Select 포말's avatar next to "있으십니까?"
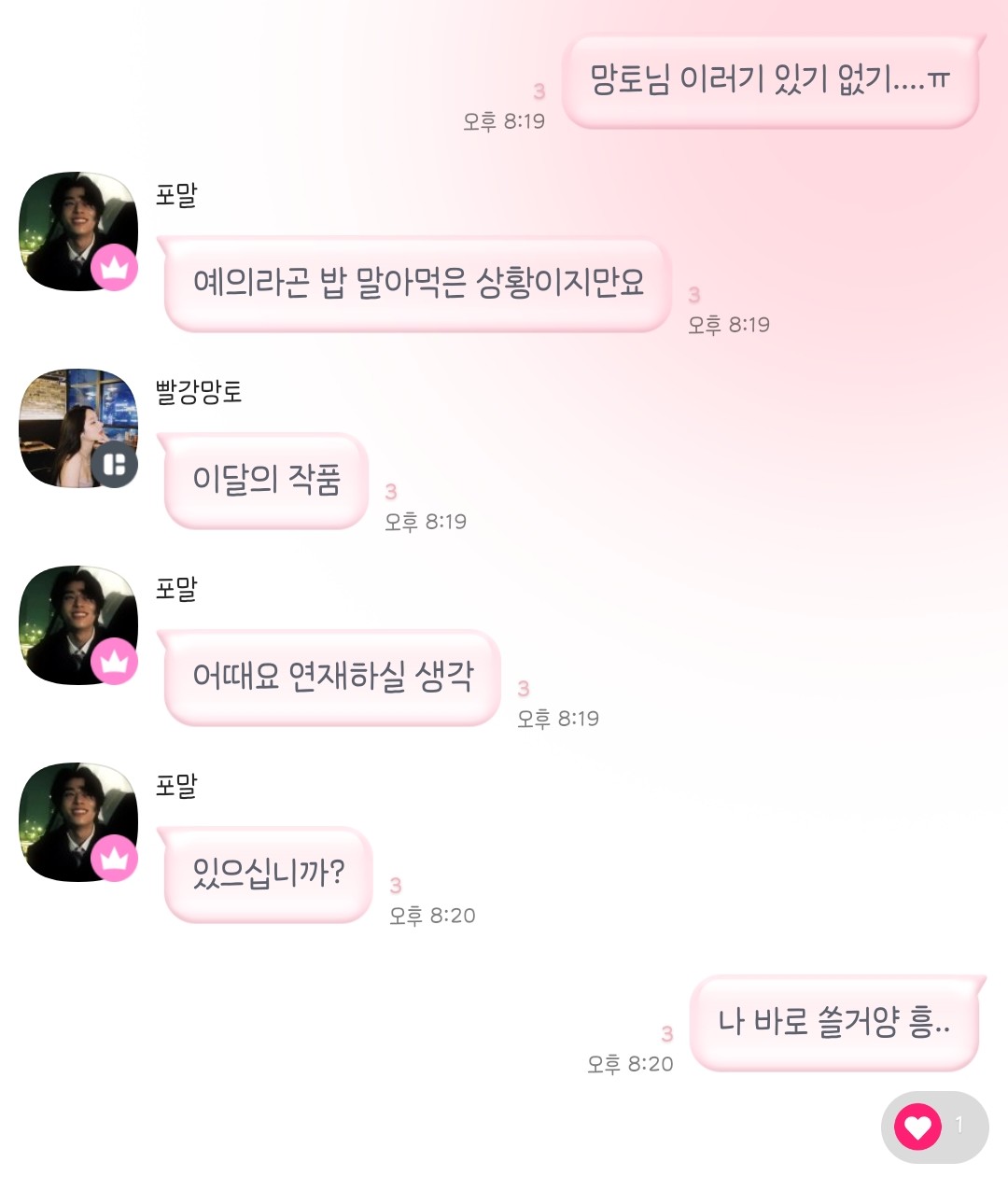 click(78, 822)
